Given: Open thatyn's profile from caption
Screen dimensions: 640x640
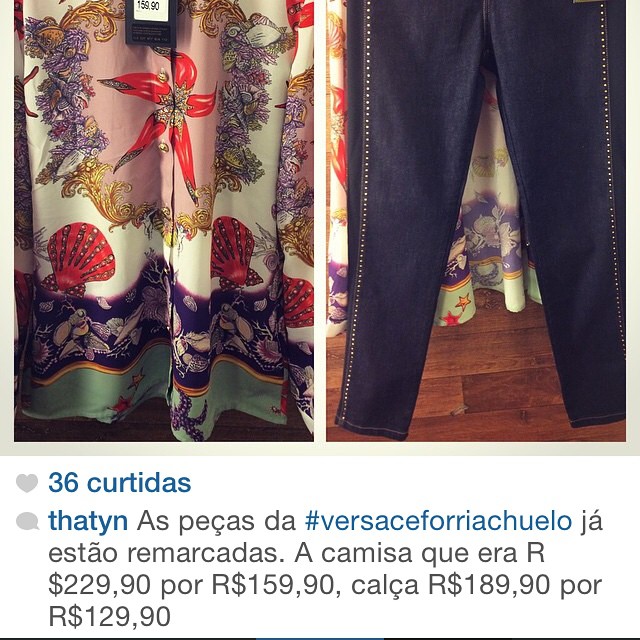Looking at the screenshot, I should (88, 521).
